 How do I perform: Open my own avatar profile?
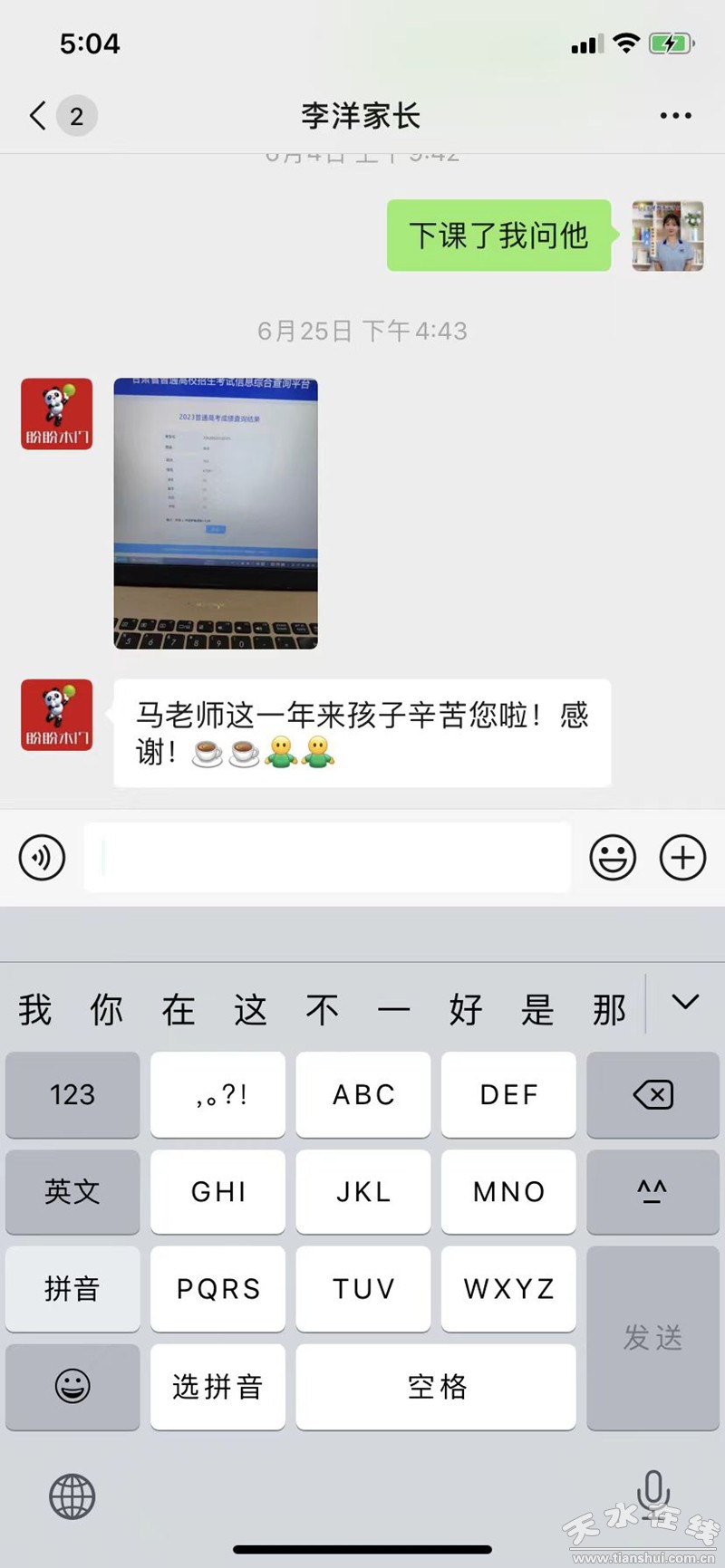coord(668,236)
